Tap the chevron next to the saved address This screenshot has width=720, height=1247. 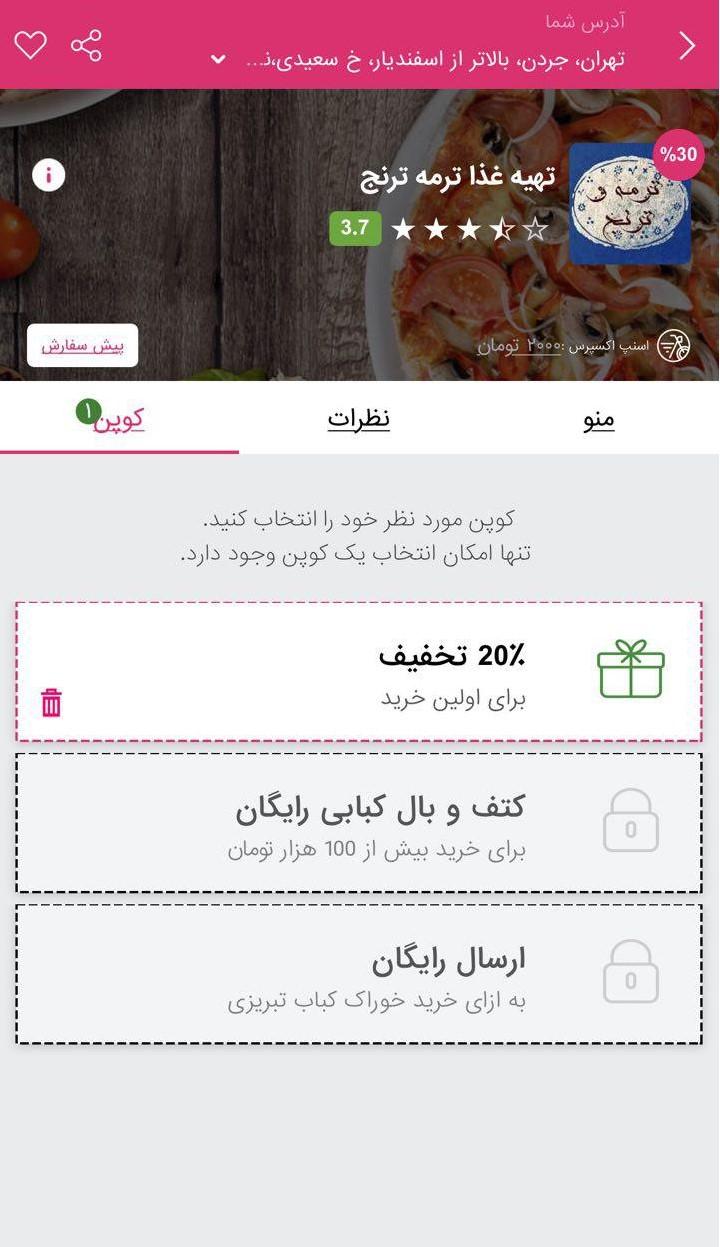[218, 58]
